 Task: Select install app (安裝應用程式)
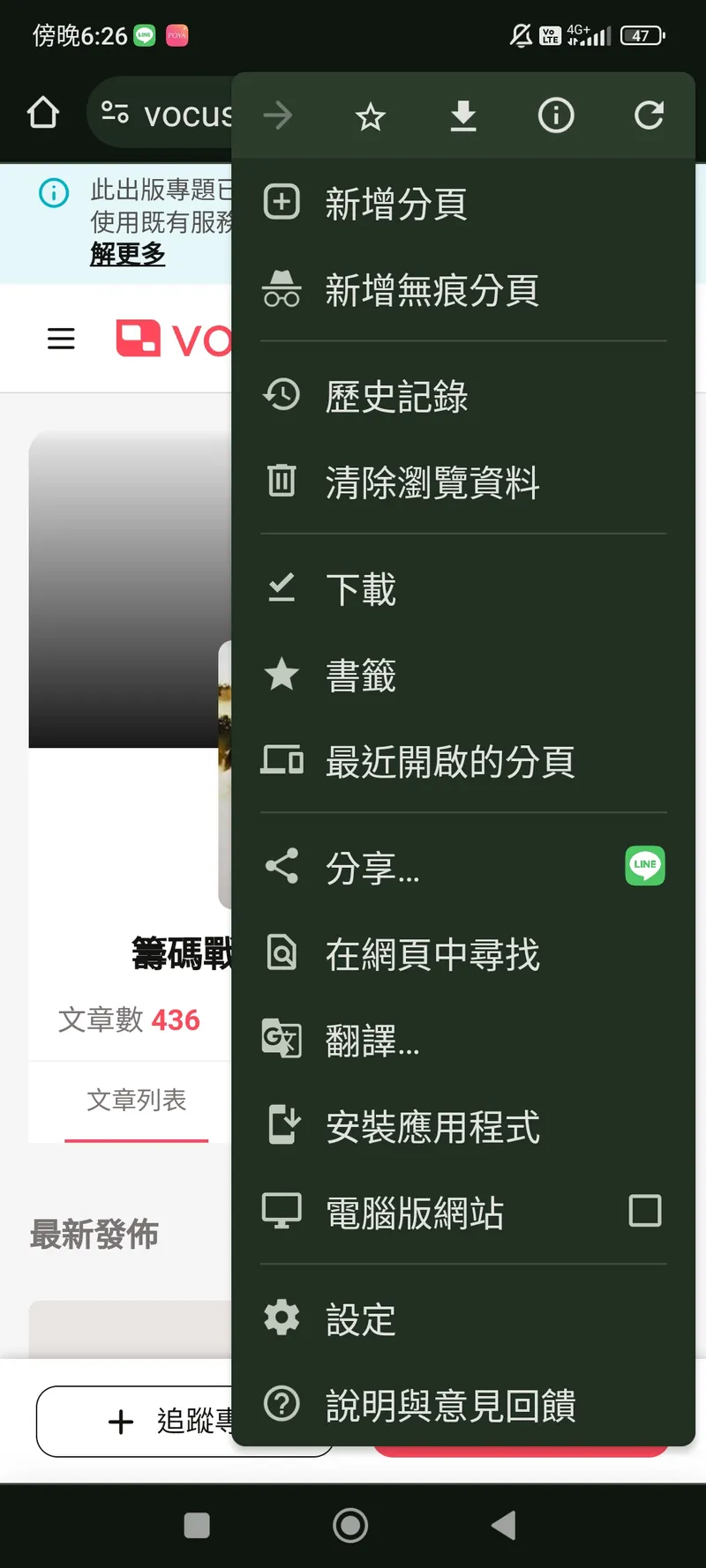[x=432, y=1127]
